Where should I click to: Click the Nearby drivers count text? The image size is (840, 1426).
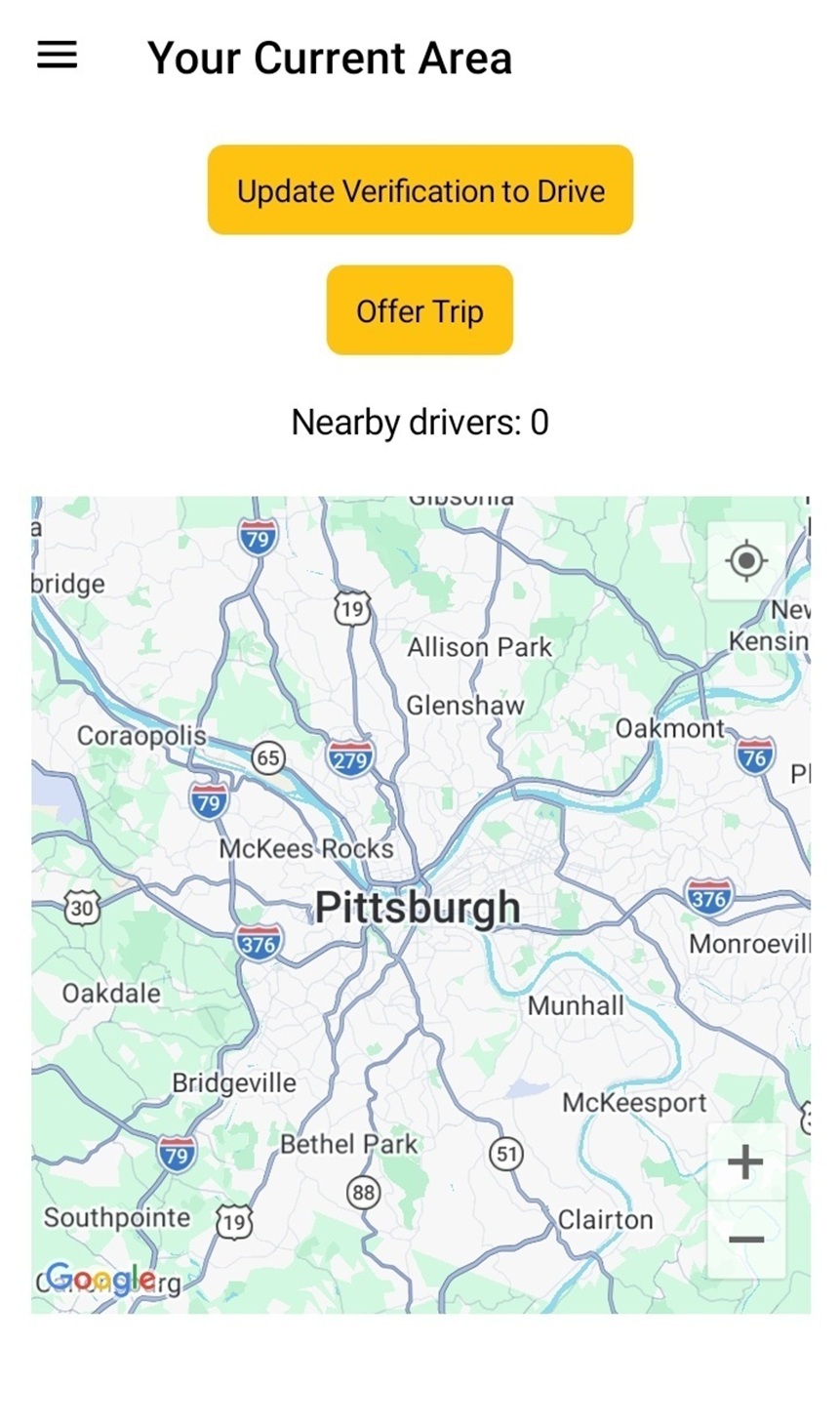[x=420, y=422]
